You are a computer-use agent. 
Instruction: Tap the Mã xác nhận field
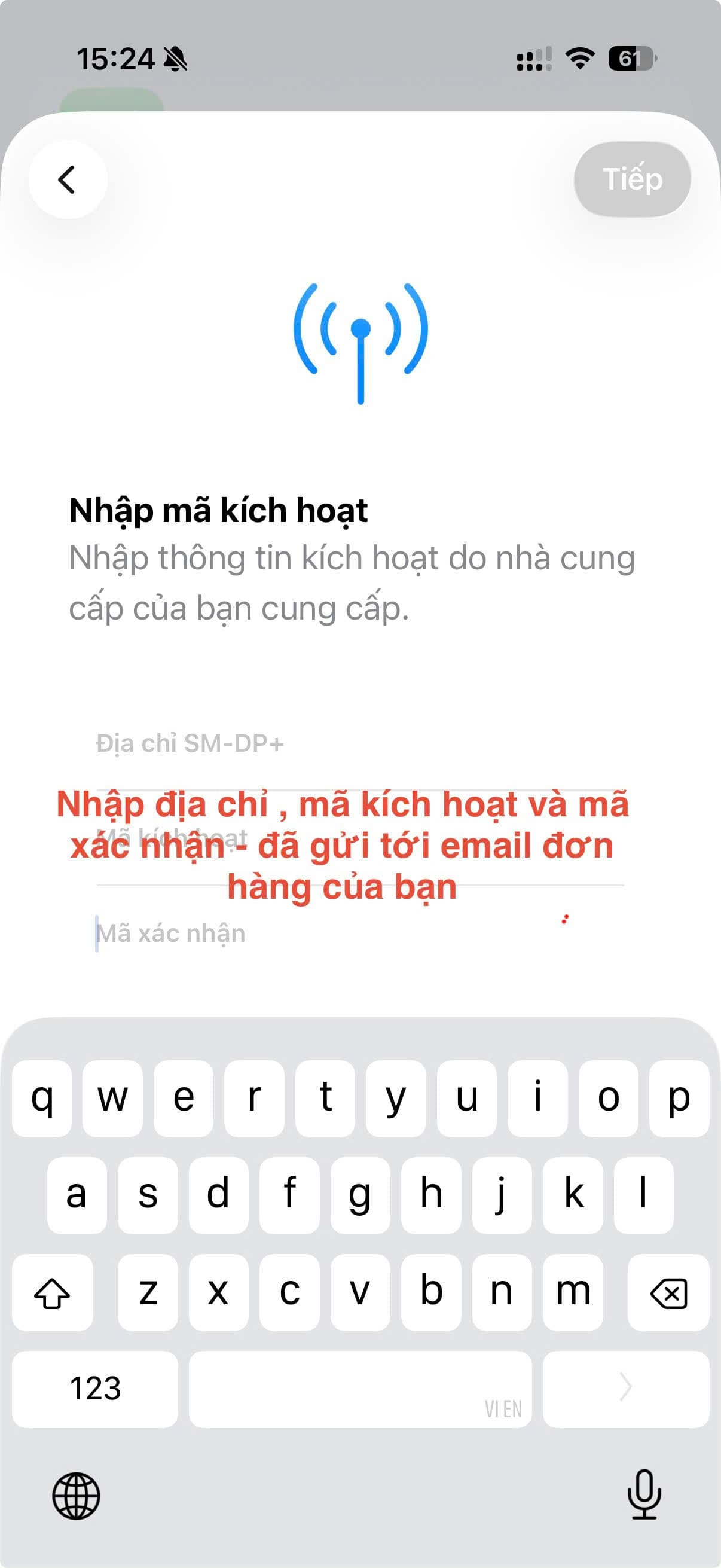click(x=359, y=934)
